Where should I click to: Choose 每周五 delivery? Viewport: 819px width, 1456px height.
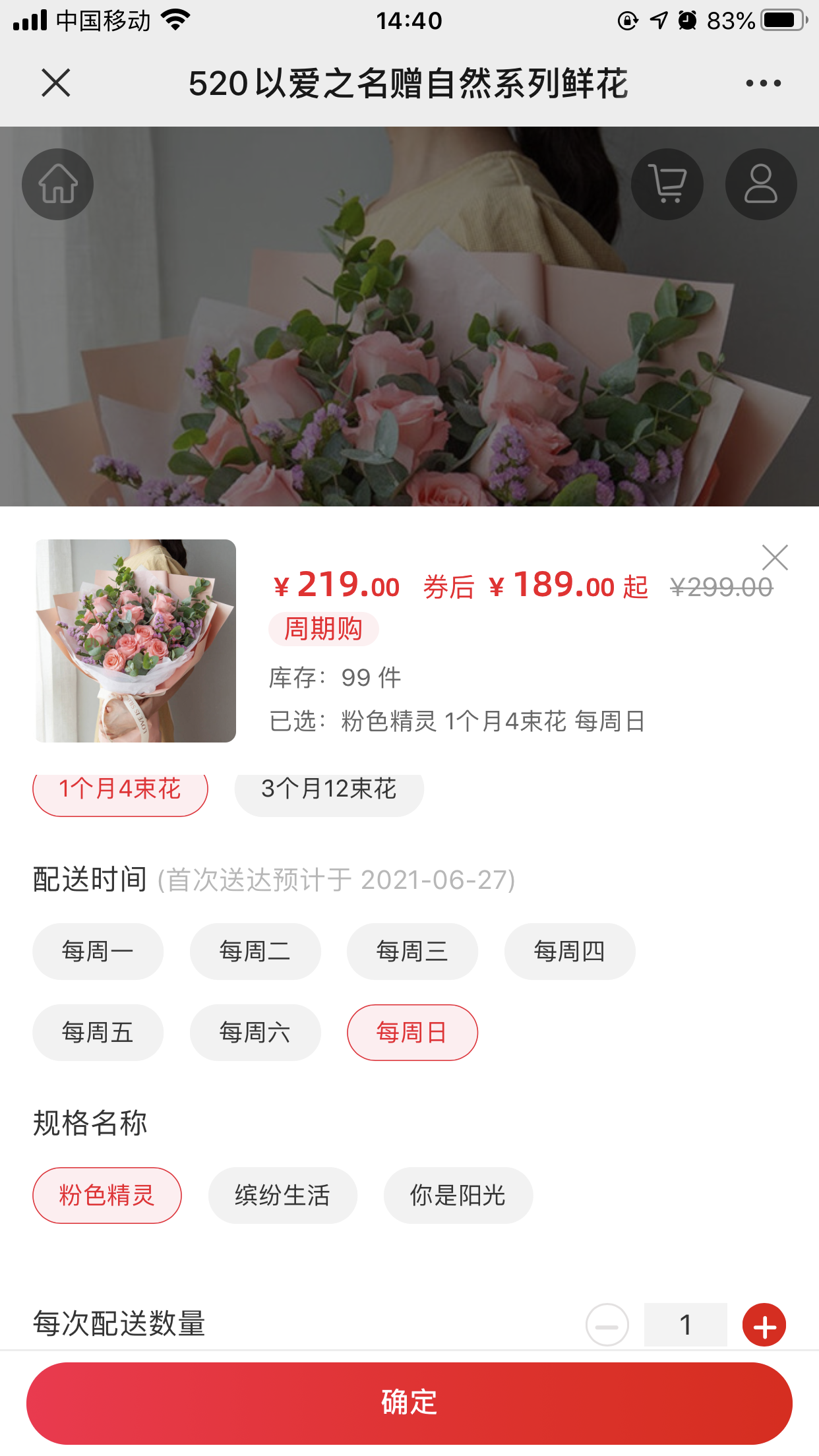point(98,1032)
